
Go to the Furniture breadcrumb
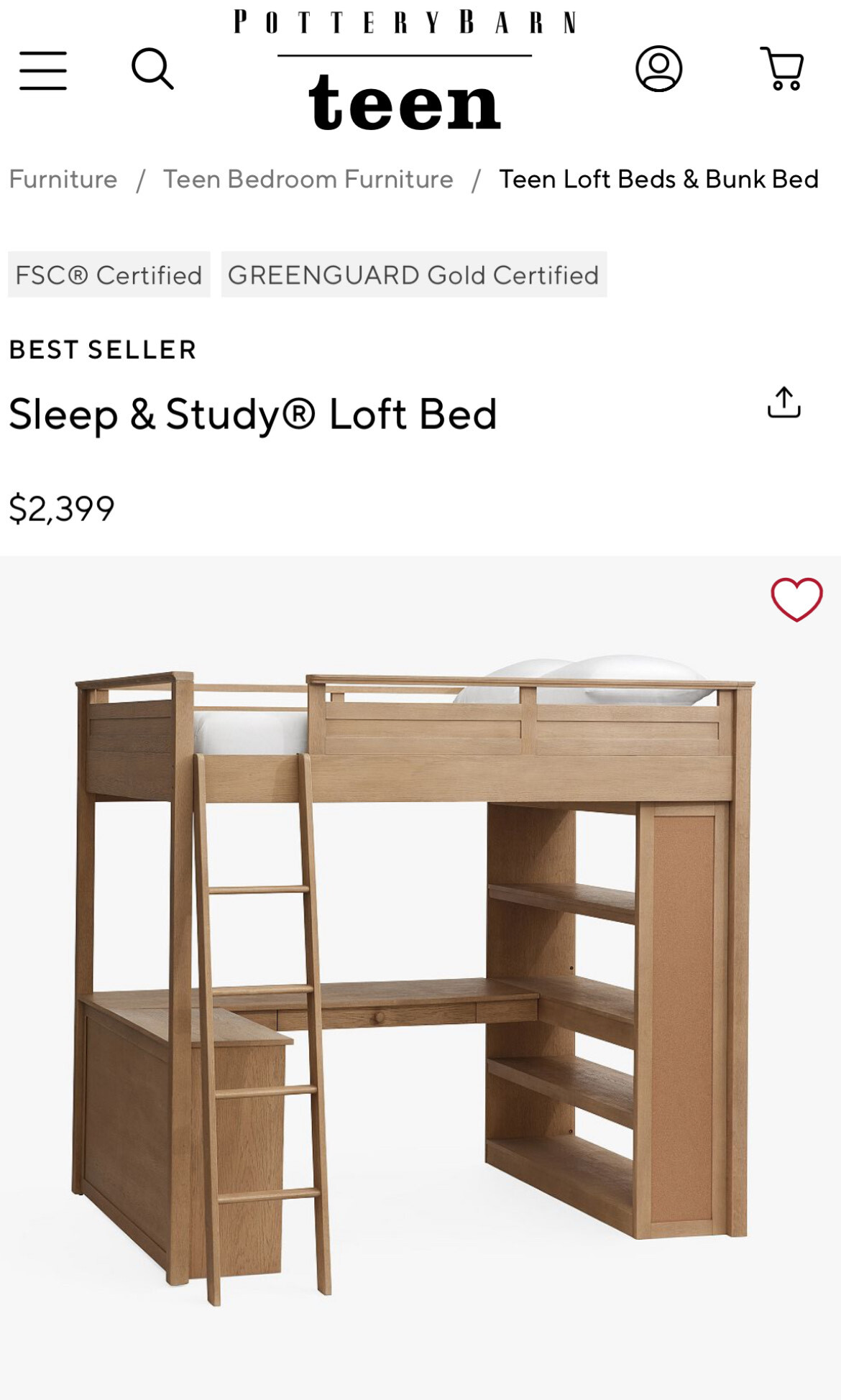click(x=63, y=179)
